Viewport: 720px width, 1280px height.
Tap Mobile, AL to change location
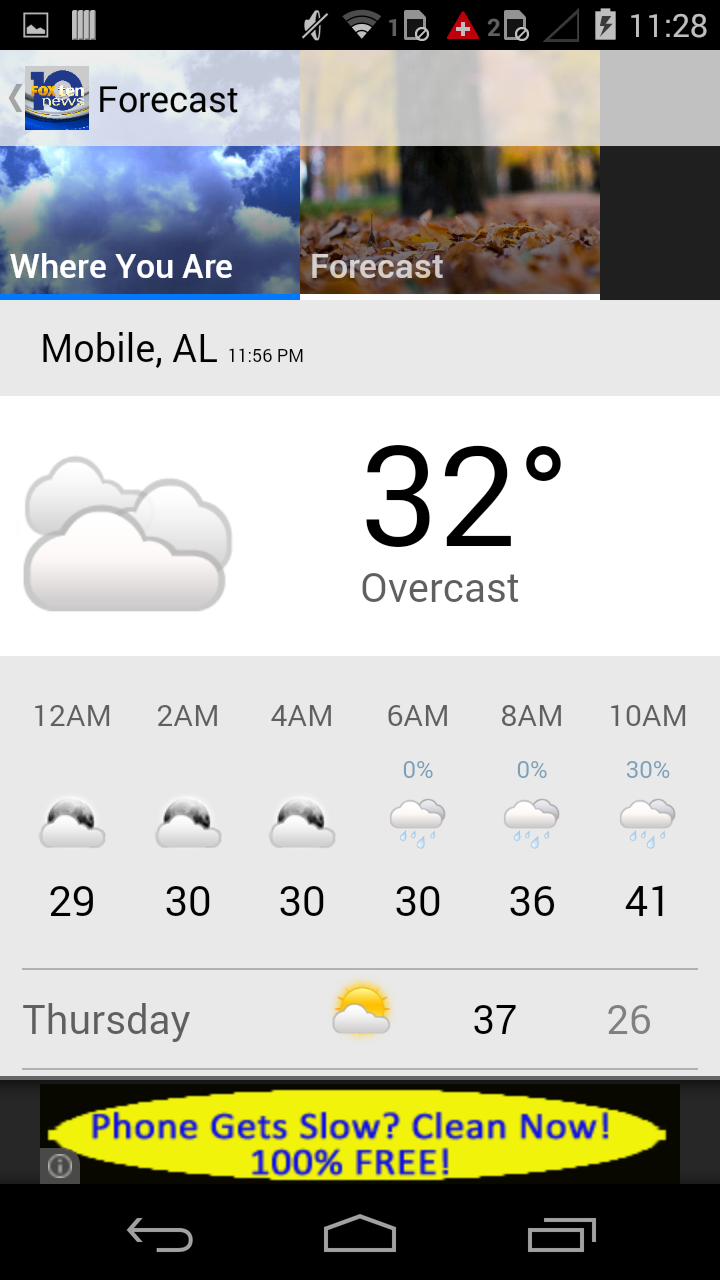pyautogui.click(x=128, y=349)
